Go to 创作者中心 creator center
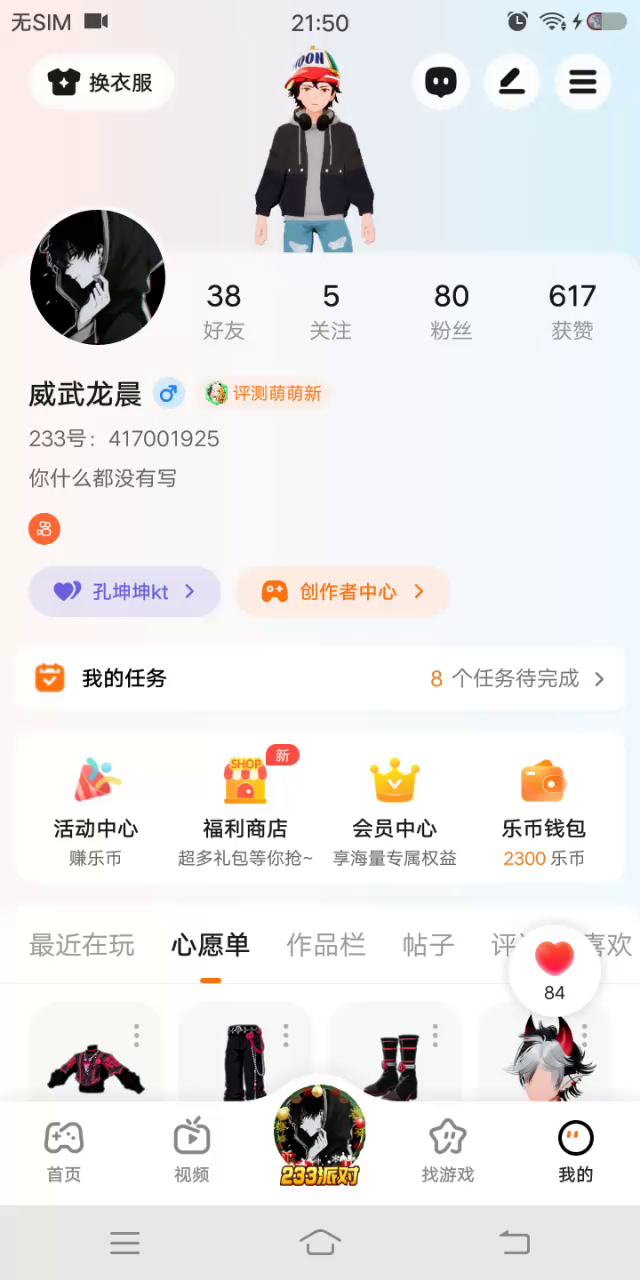This screenshot has width=640, height=1280. coord(343,592)
